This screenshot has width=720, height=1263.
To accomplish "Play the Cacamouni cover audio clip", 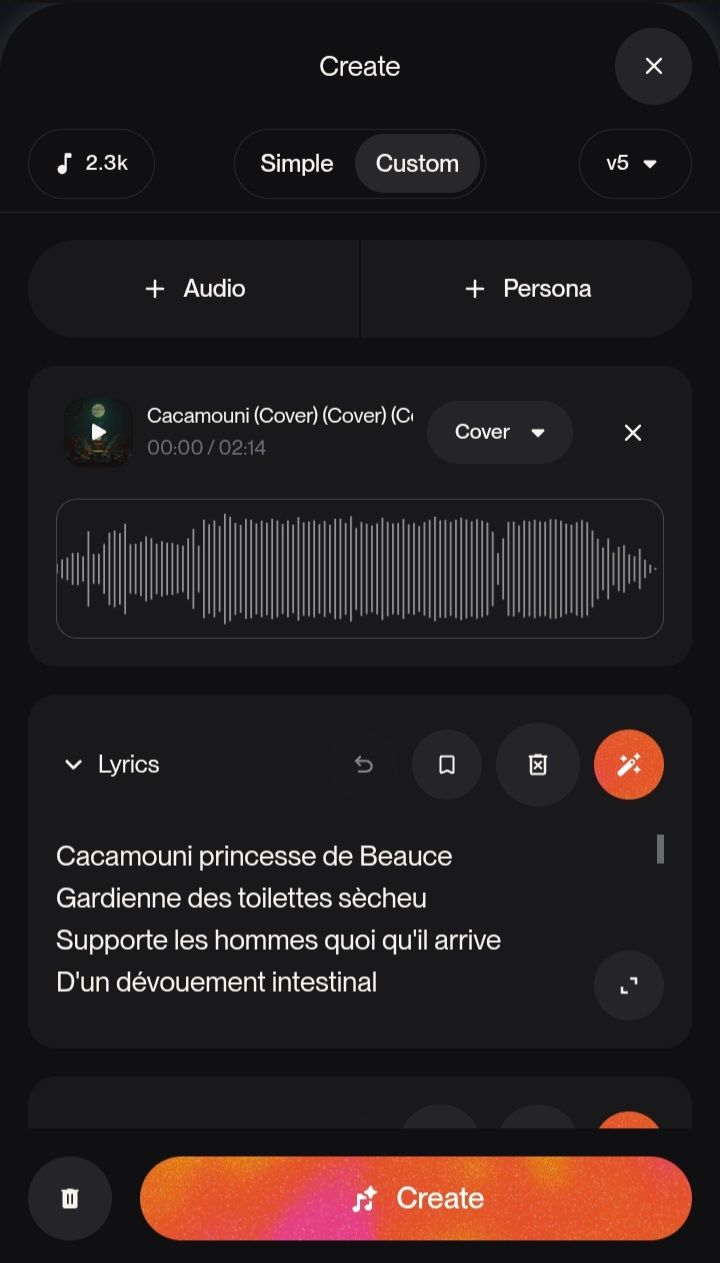I will click(98, 431).
